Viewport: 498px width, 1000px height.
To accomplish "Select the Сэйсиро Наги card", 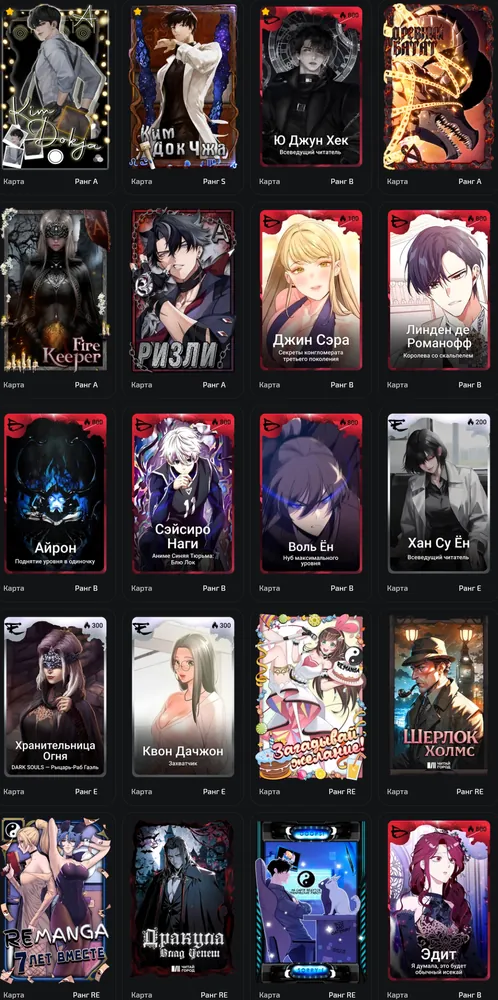I will click(x=184, y=494).
